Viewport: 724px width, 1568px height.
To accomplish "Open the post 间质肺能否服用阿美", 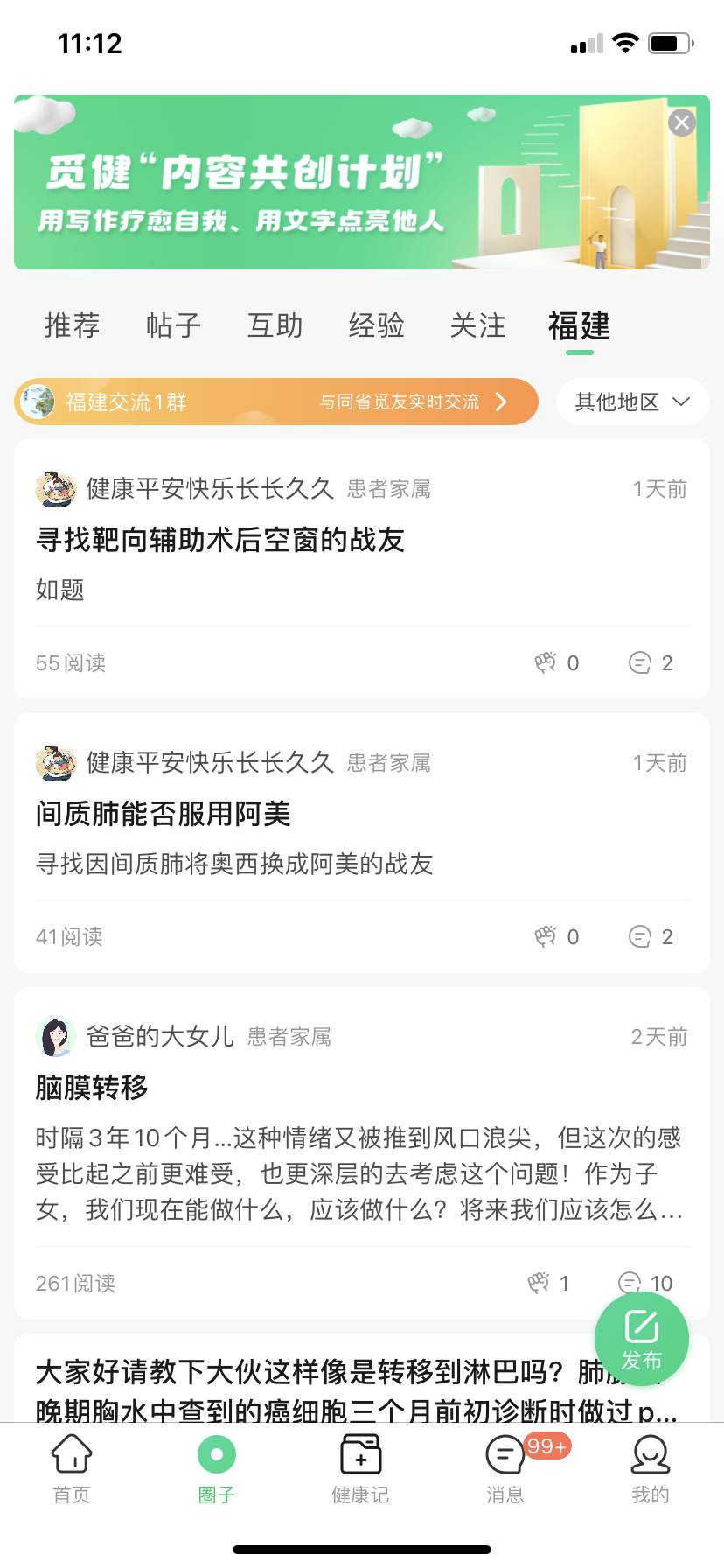I will 164,814.
